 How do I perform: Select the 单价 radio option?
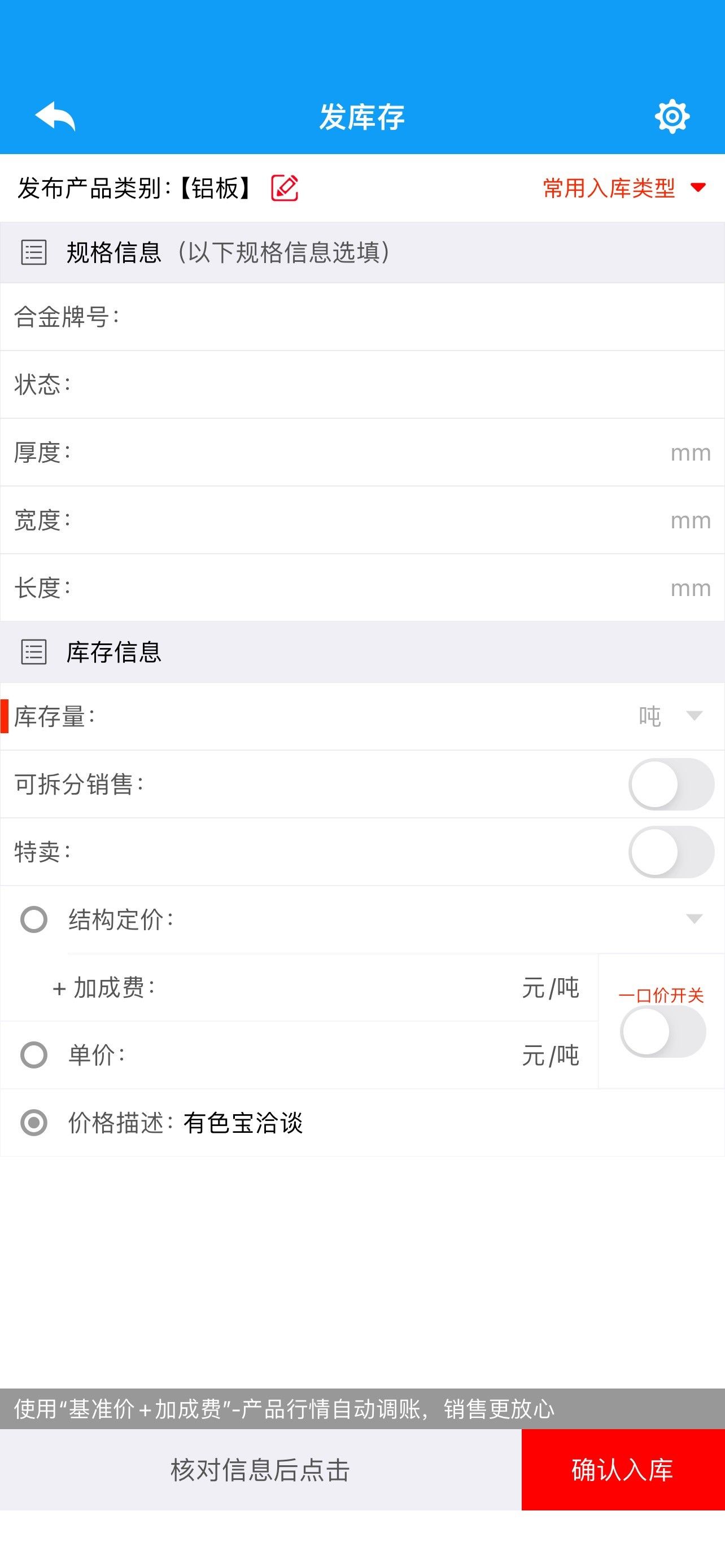tap(34, 1055)
